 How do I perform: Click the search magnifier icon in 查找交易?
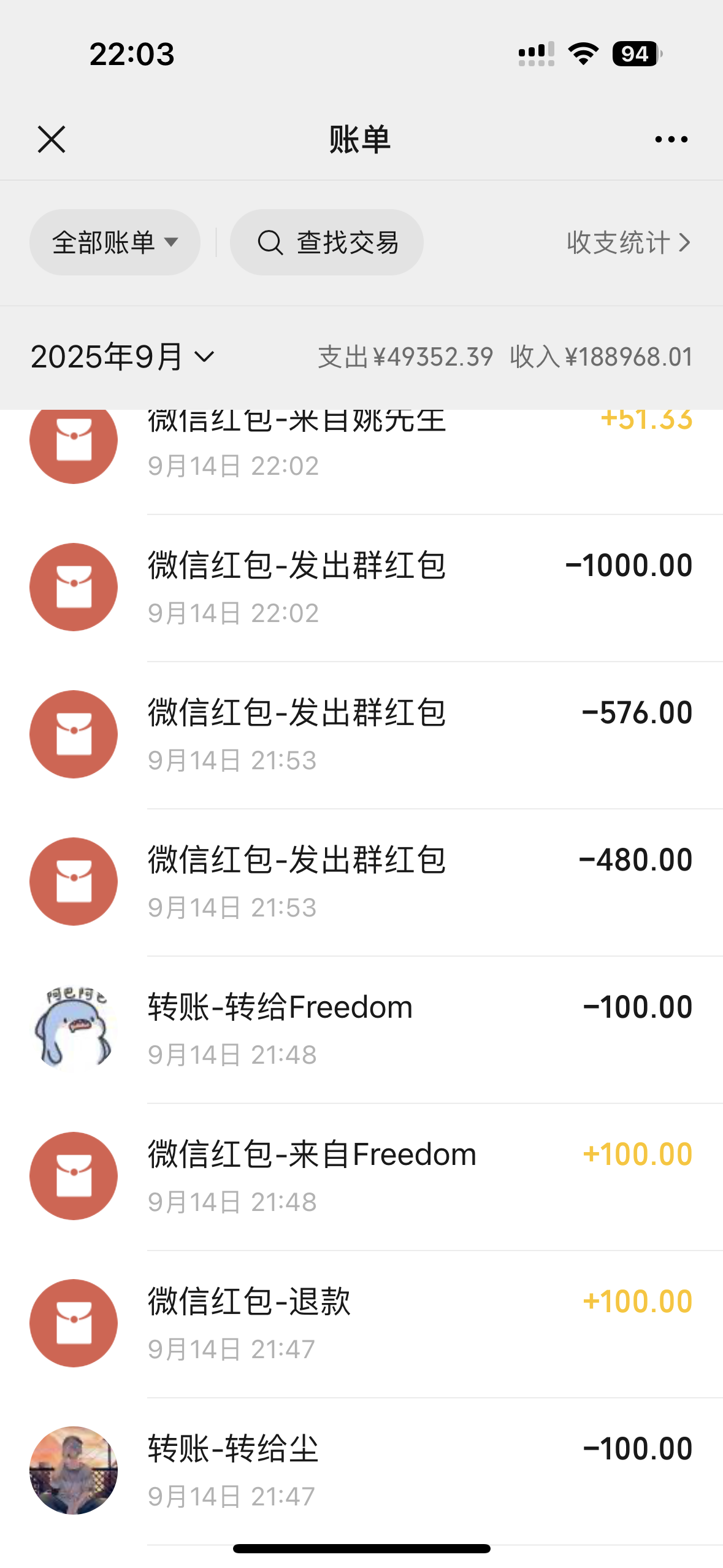point(270,242)
